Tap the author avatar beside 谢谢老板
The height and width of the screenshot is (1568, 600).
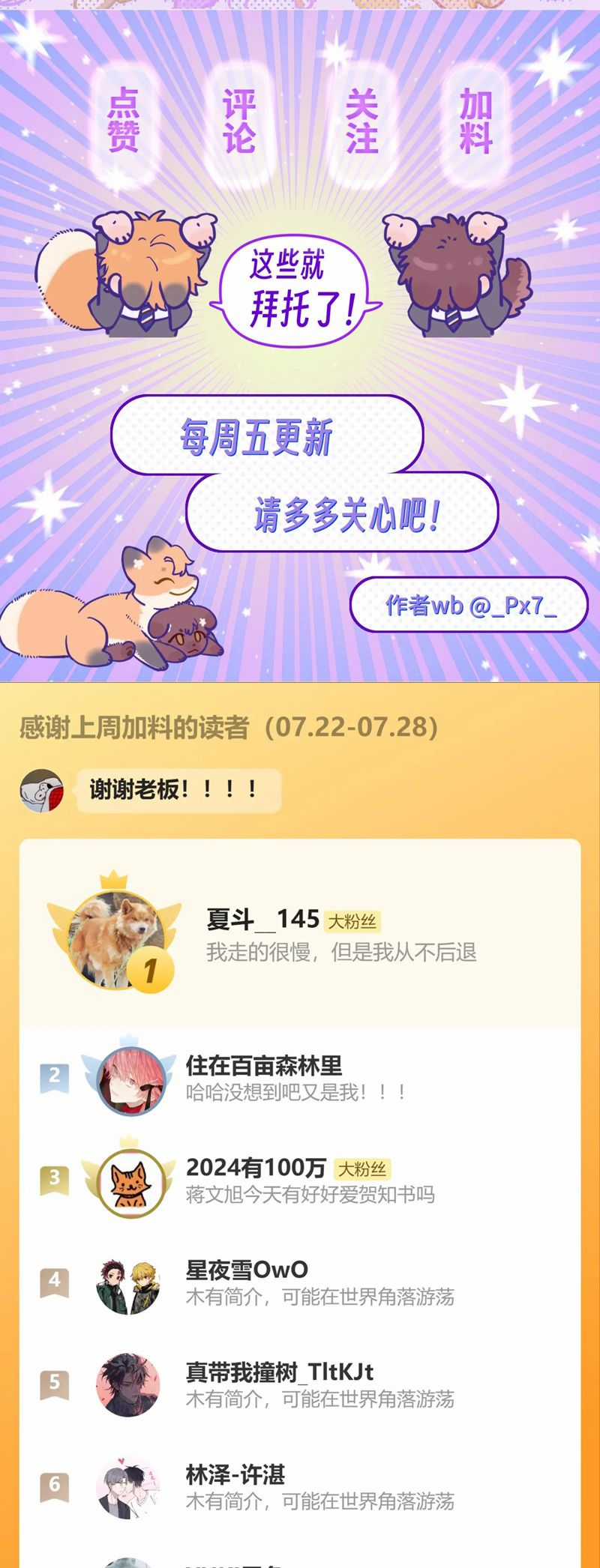click(x=42, y=790)
